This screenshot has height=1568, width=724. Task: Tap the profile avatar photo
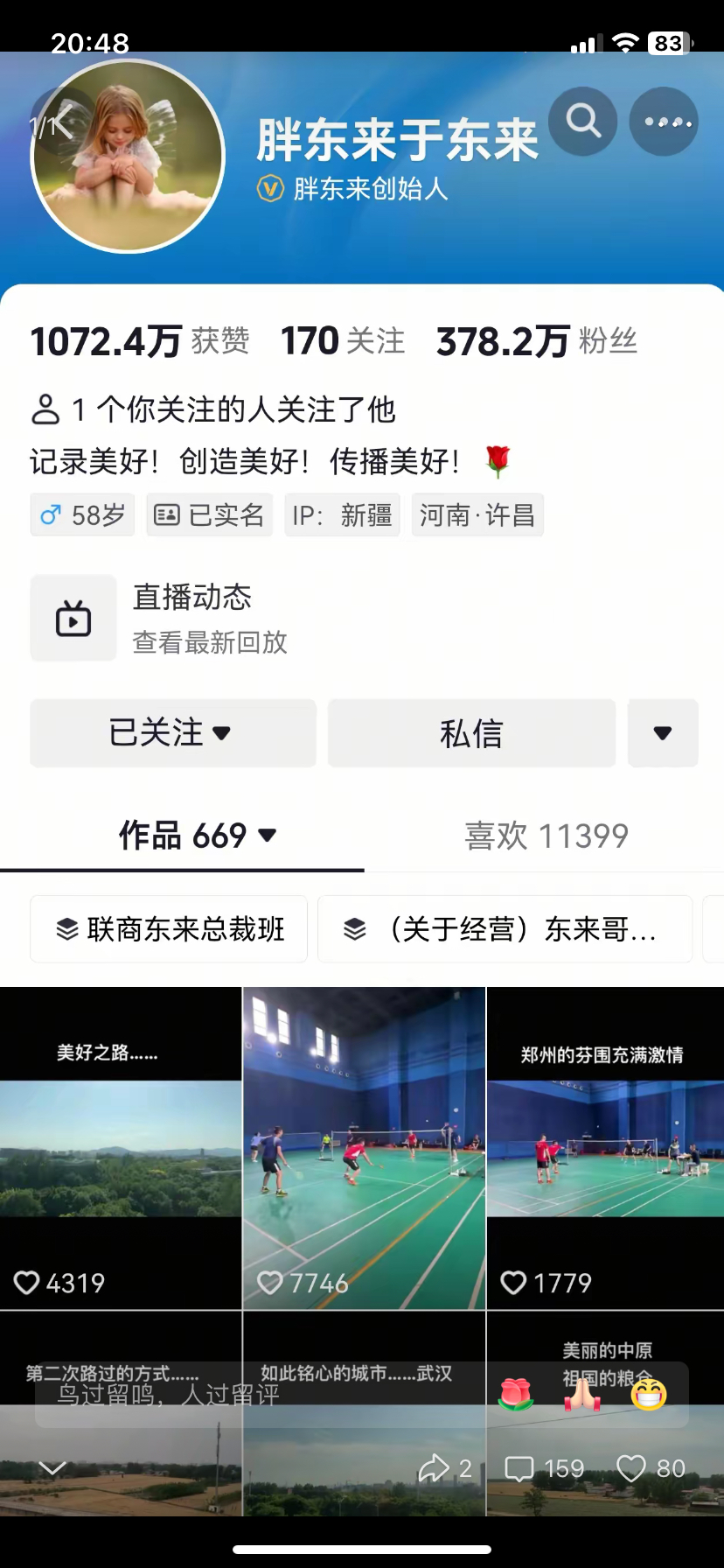129,156
